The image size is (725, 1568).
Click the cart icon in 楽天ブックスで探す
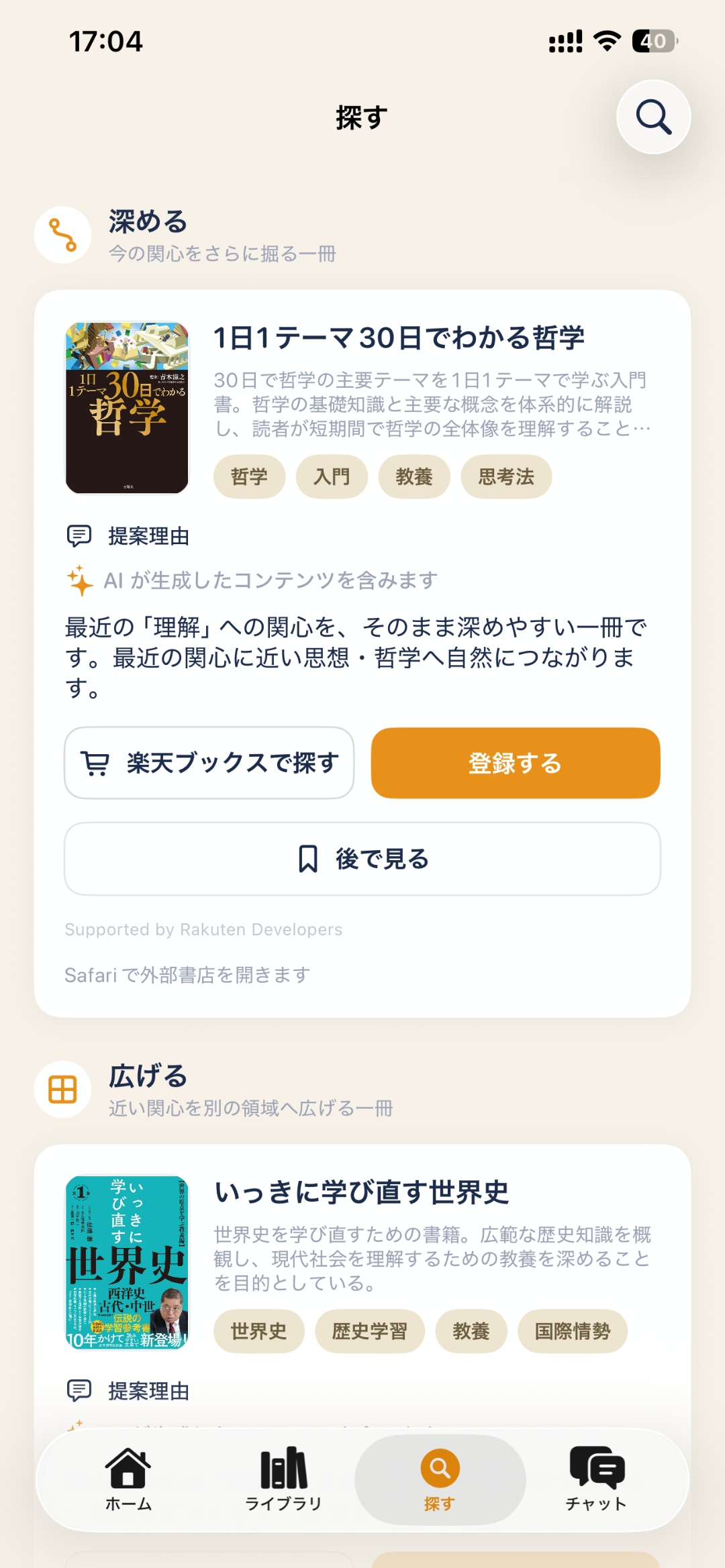(x=96, y=763)
